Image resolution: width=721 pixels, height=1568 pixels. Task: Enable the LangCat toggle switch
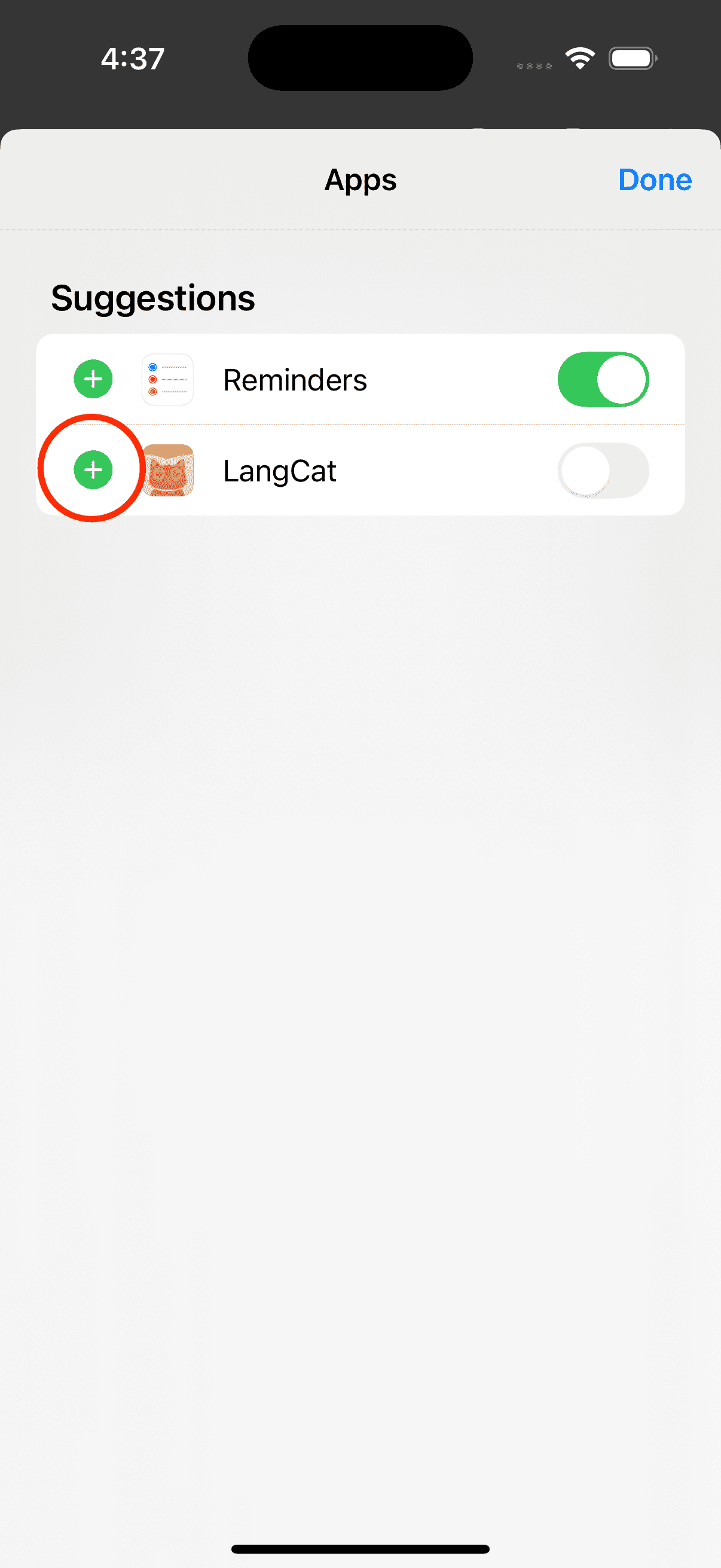(604, 470)
